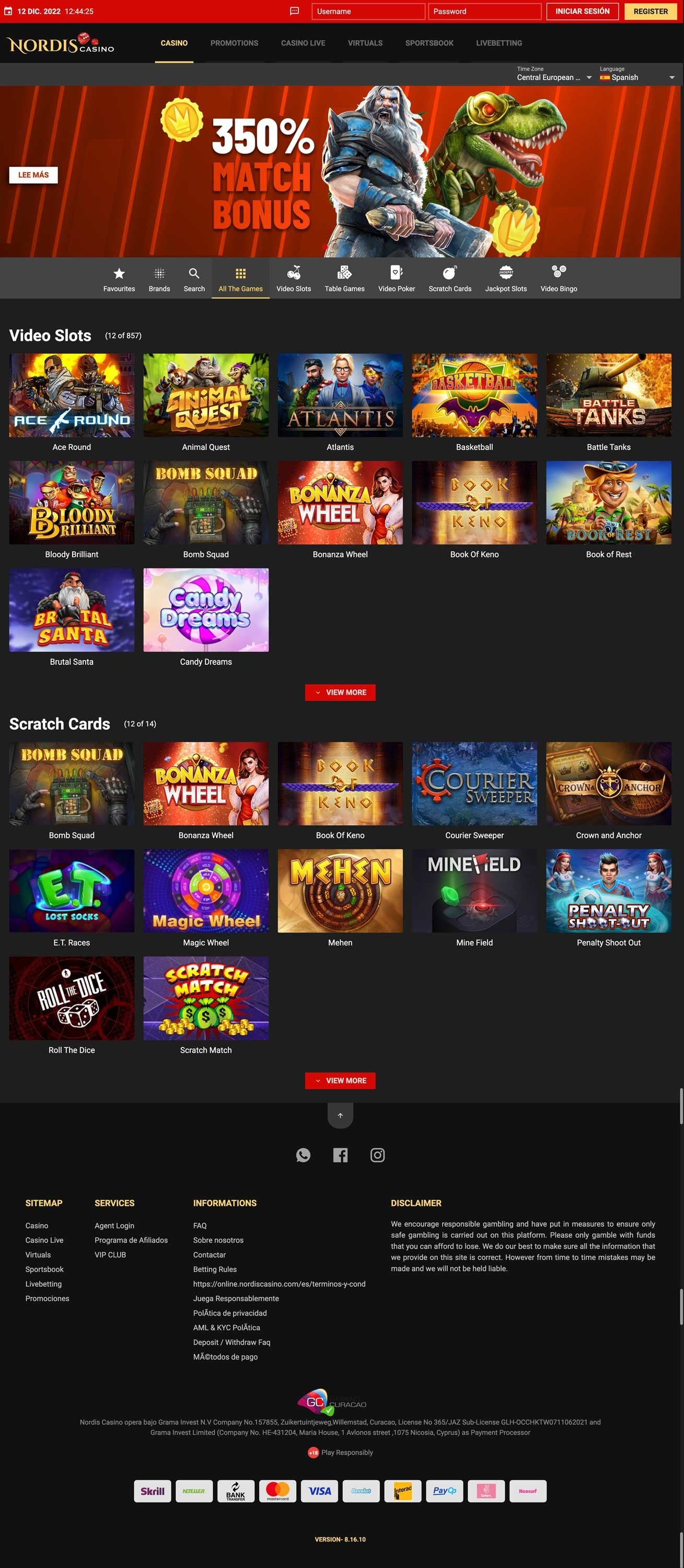Image resolution: width=684 pixels, height=1568 pixels.
Task: Expand the Language dropdown
Action: coord(636,77)
